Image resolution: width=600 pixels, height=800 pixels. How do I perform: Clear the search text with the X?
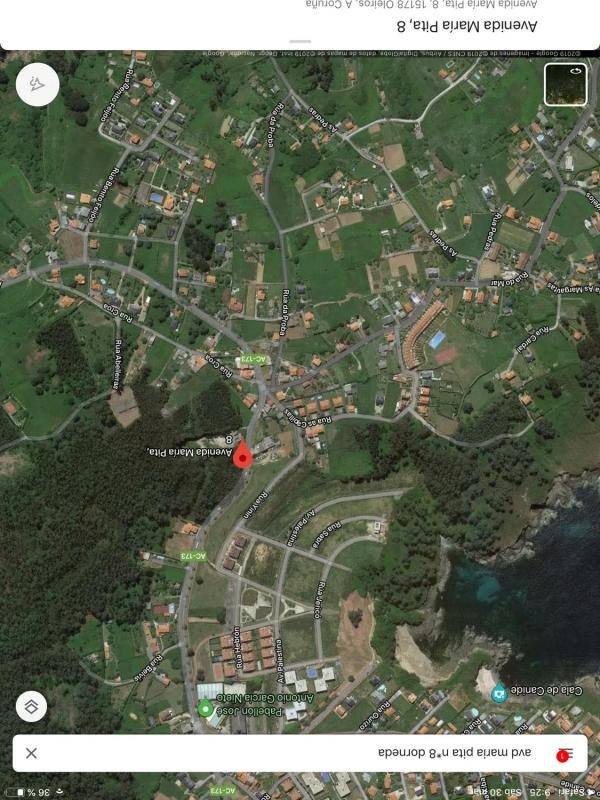click(31, 753)
